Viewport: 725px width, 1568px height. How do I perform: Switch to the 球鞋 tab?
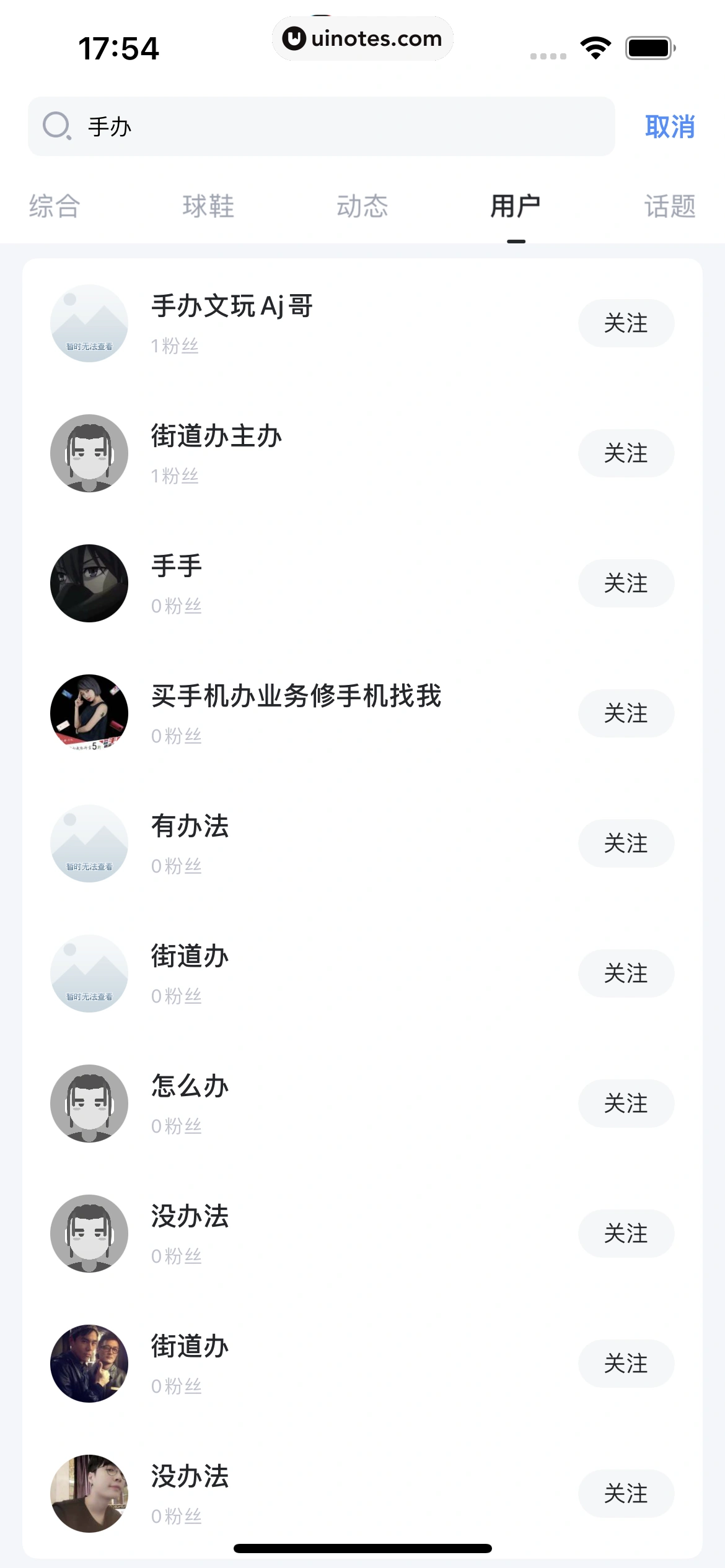click(x=208, y=206)
